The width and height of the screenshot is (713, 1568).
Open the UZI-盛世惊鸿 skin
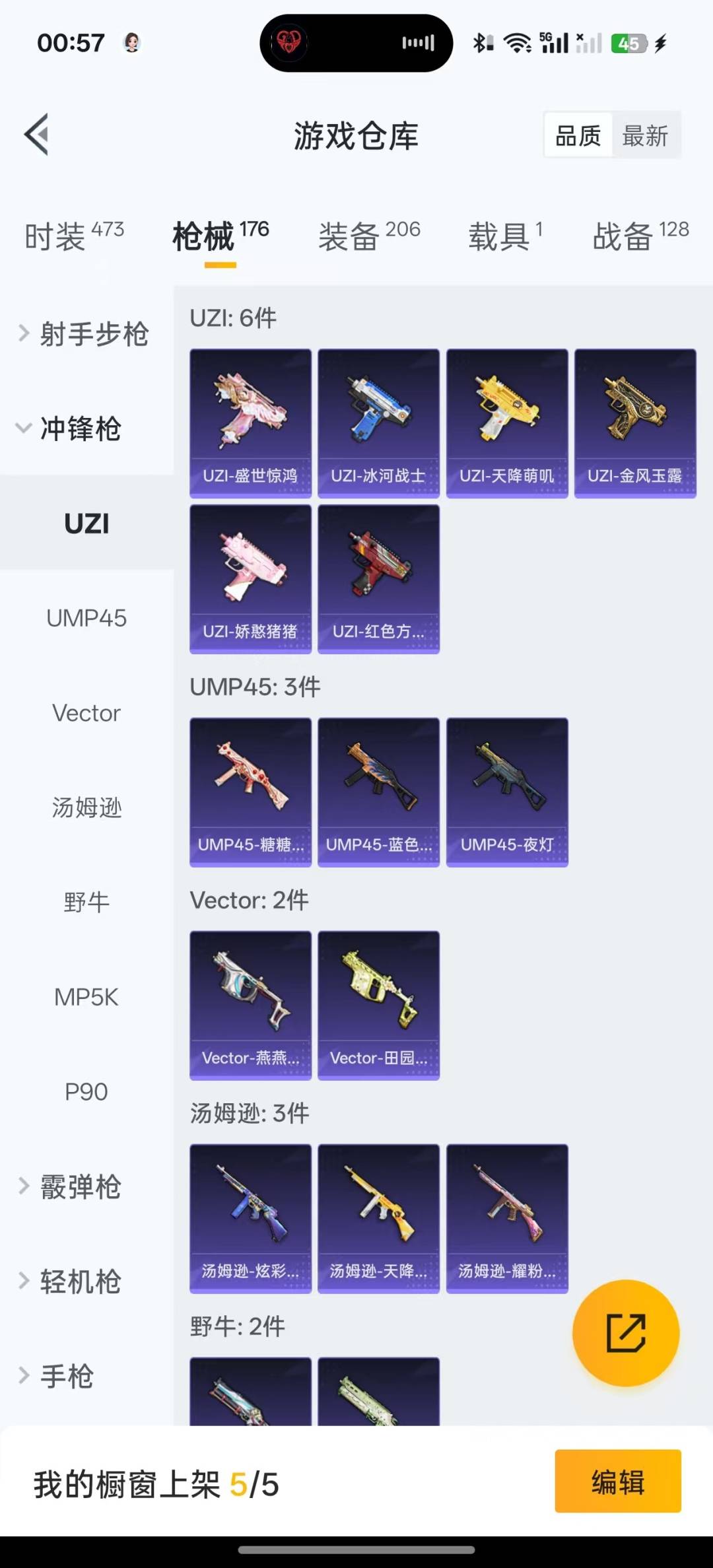click(250, 423)
